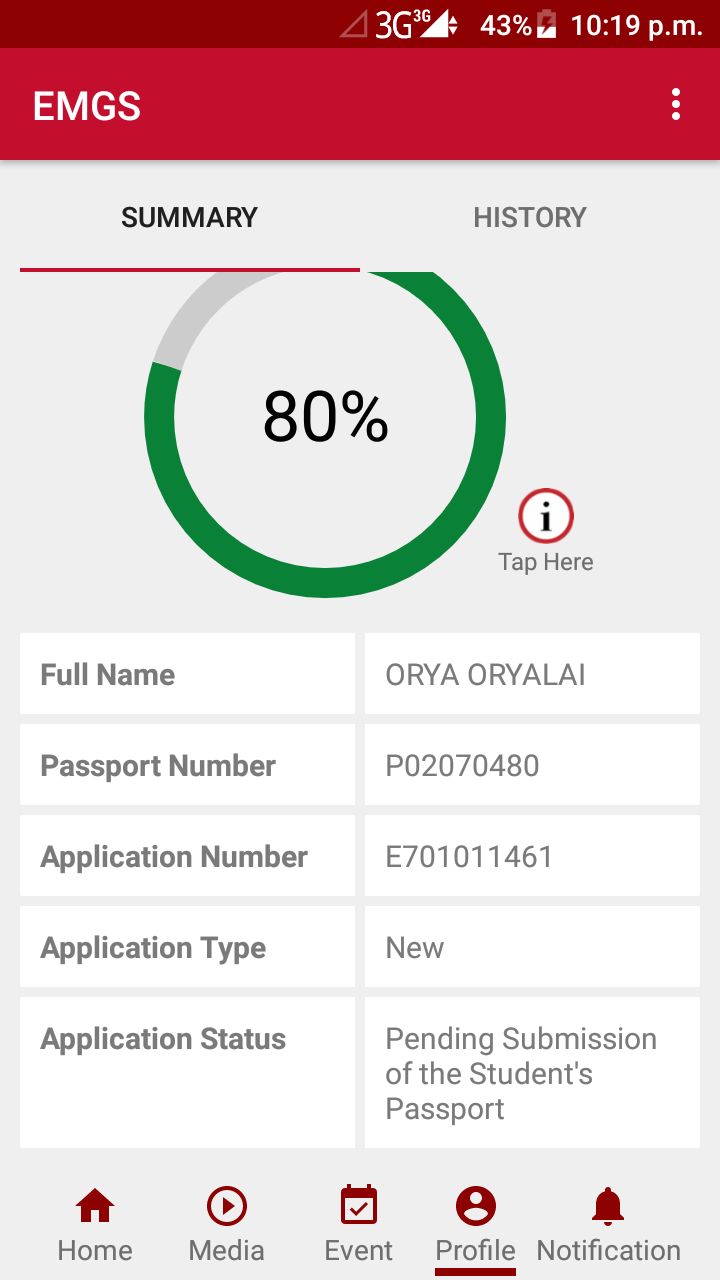Go to the Home tab
Viewport: 720px width, 1280px height.
click(95, 1225)
